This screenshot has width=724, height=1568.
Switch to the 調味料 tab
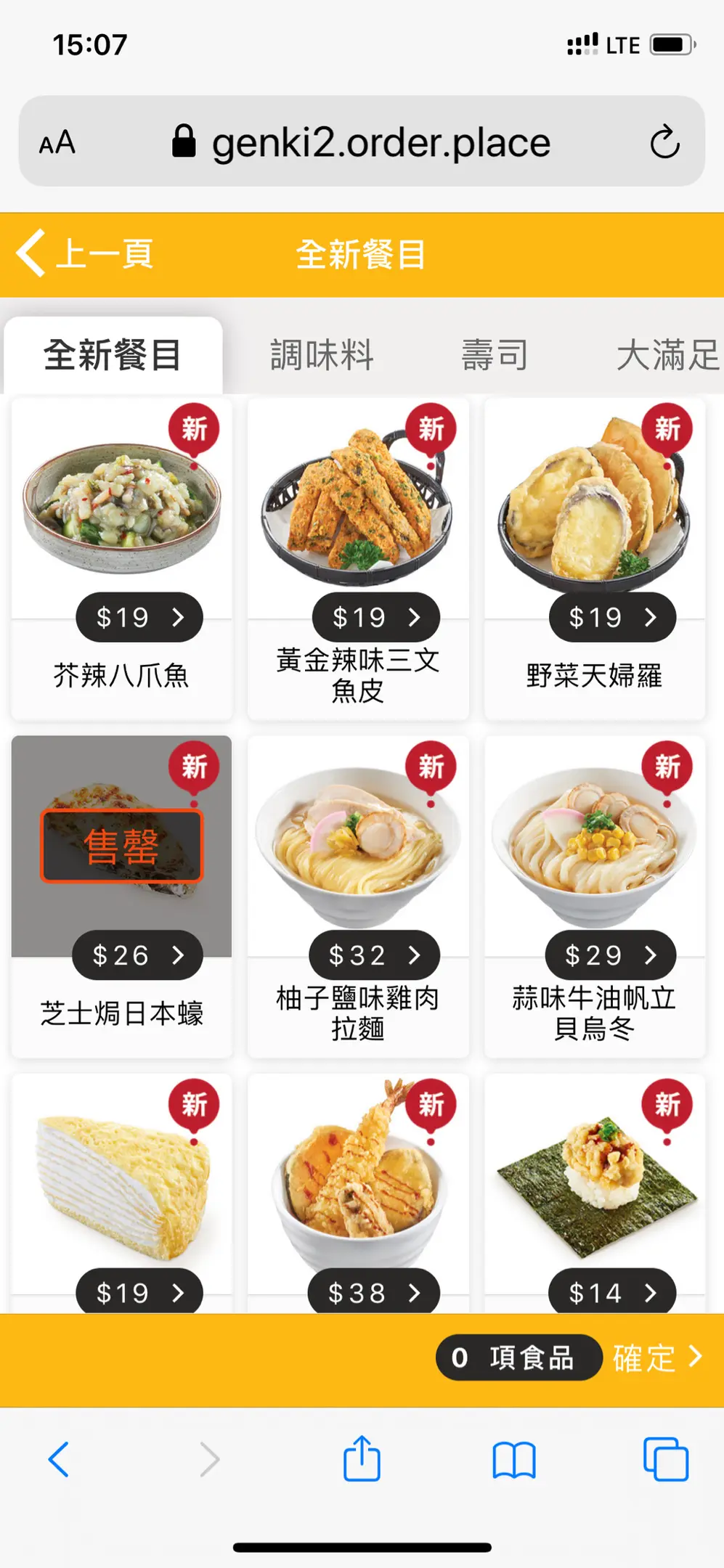coord(322,356)
